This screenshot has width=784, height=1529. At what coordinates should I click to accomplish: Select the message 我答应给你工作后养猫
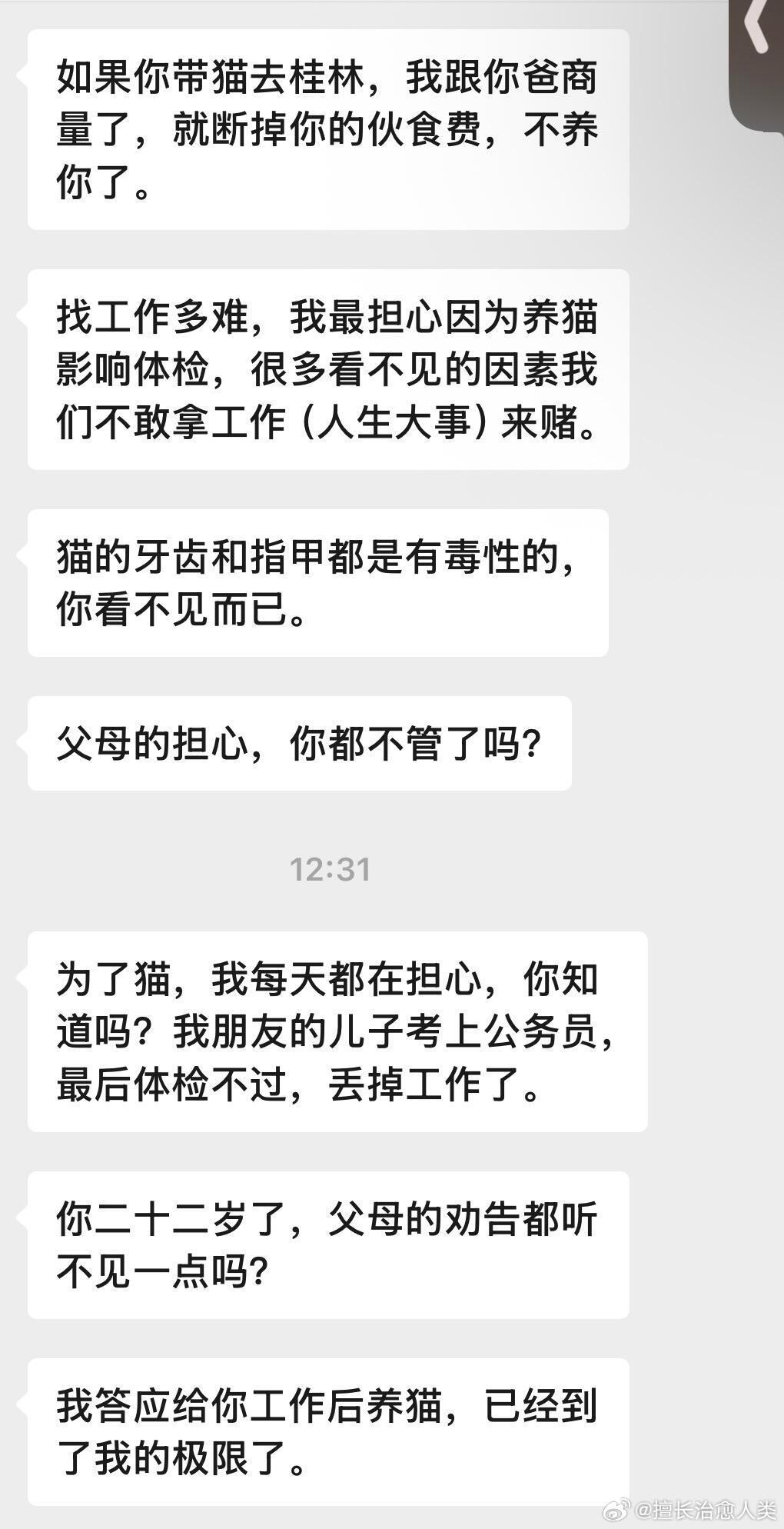click(331, 1431)
